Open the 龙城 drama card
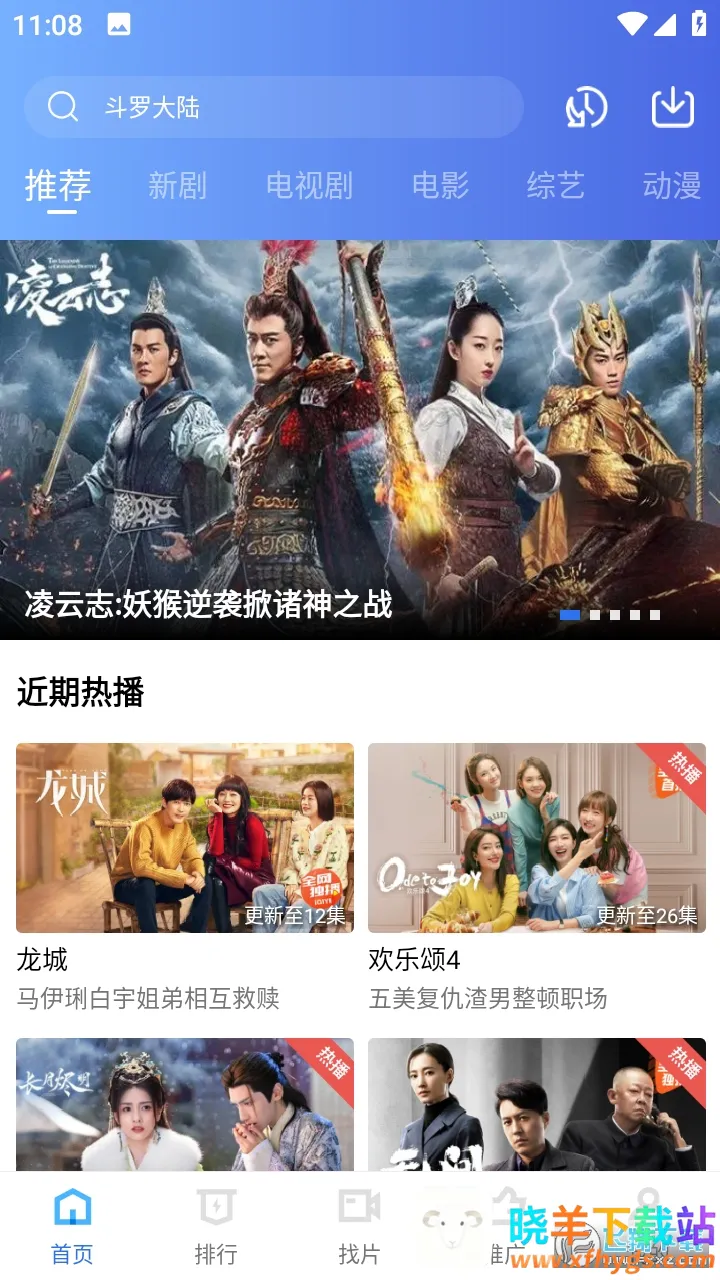Viewport: 720px width, 1280px height. click(185, 838)
